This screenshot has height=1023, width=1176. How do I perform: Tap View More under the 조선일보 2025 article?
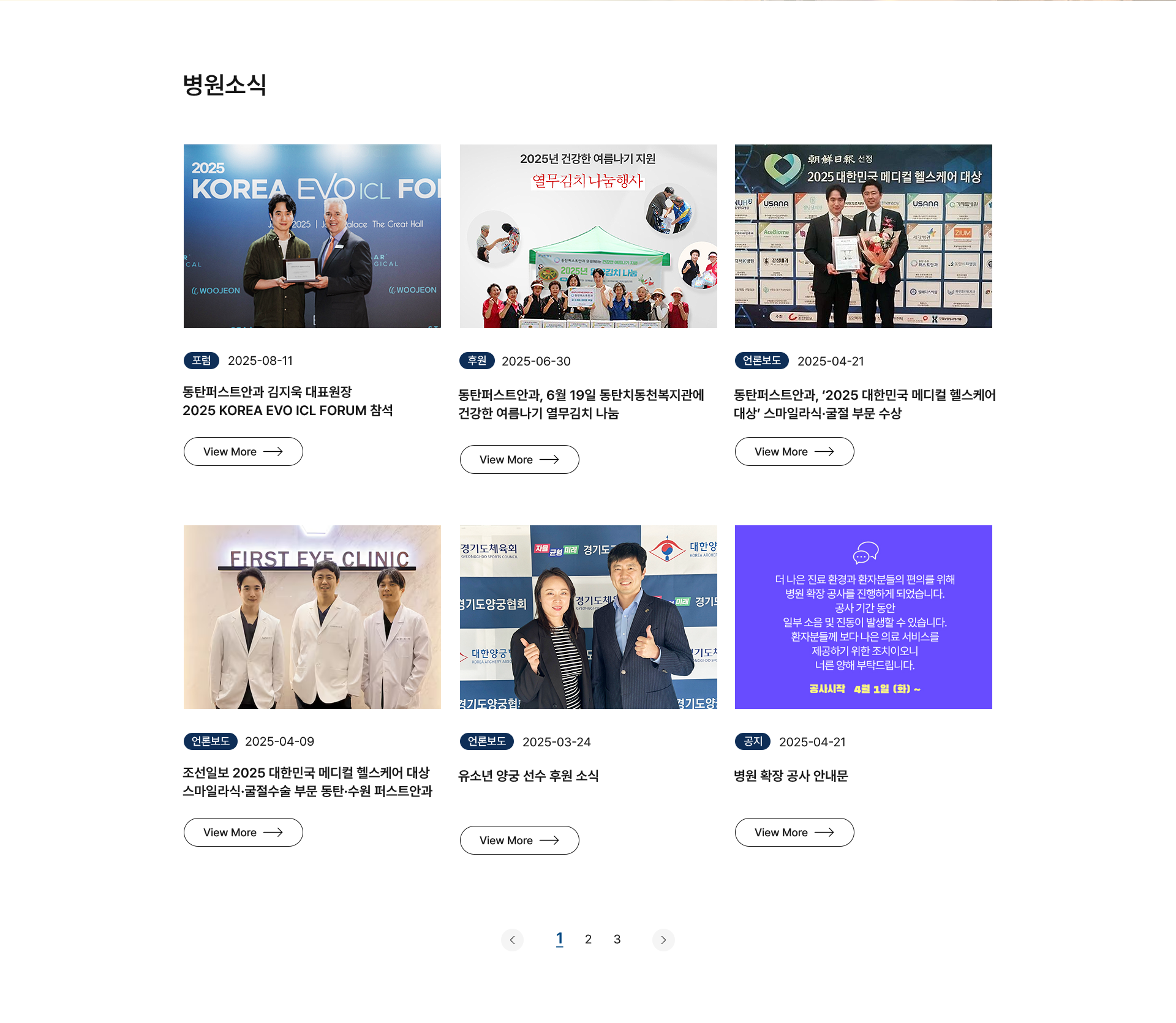pyautogui.click(x=243, y=833)
